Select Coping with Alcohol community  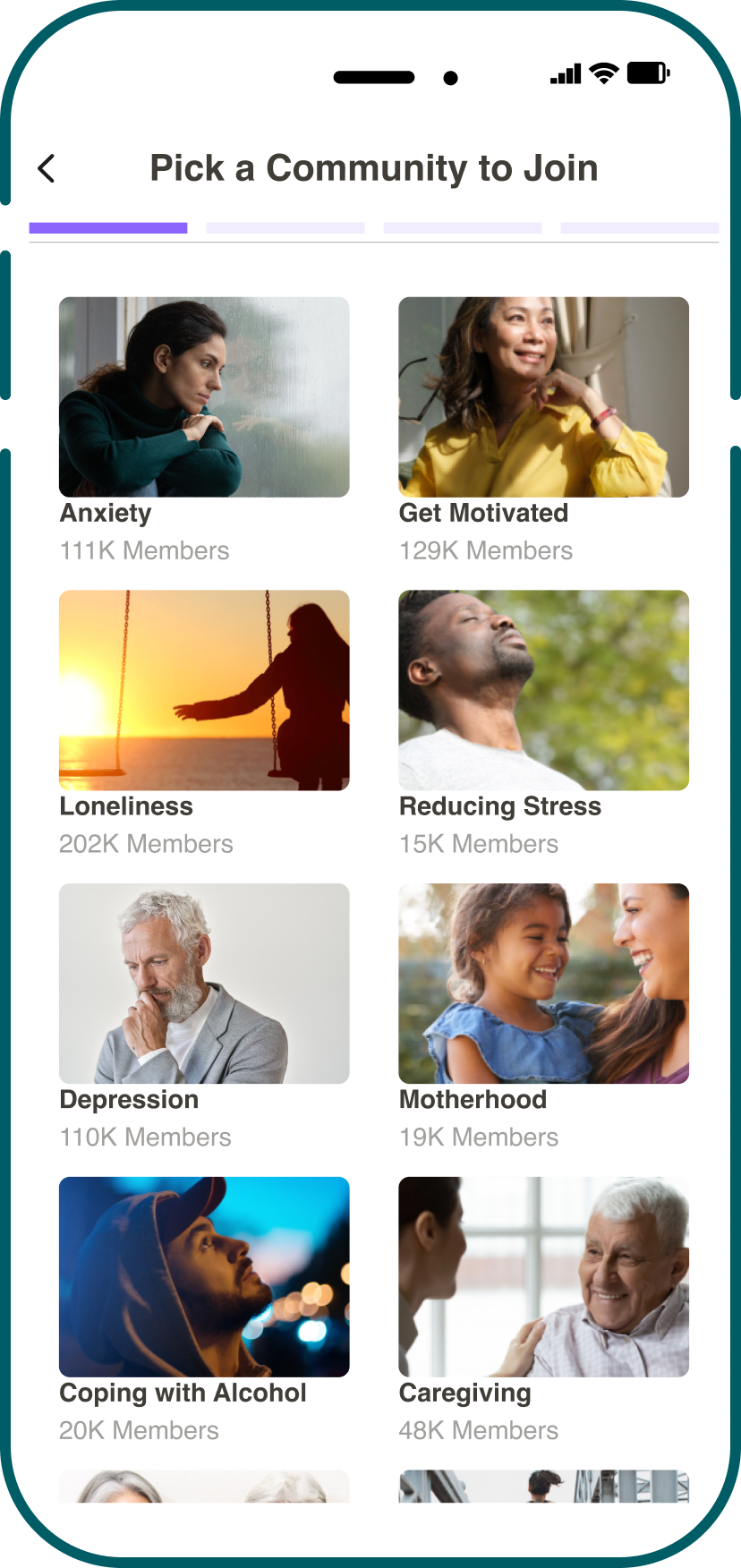(204, 1311)
